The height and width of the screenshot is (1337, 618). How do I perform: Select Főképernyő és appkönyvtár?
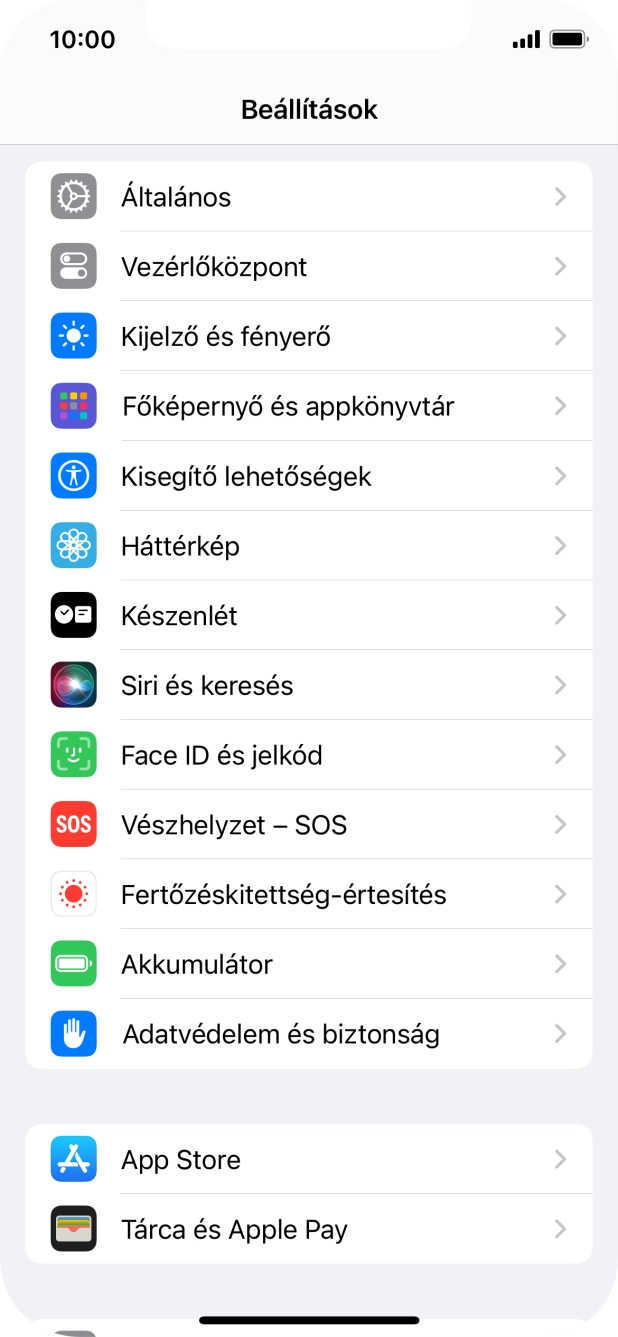tap(308, 407)
